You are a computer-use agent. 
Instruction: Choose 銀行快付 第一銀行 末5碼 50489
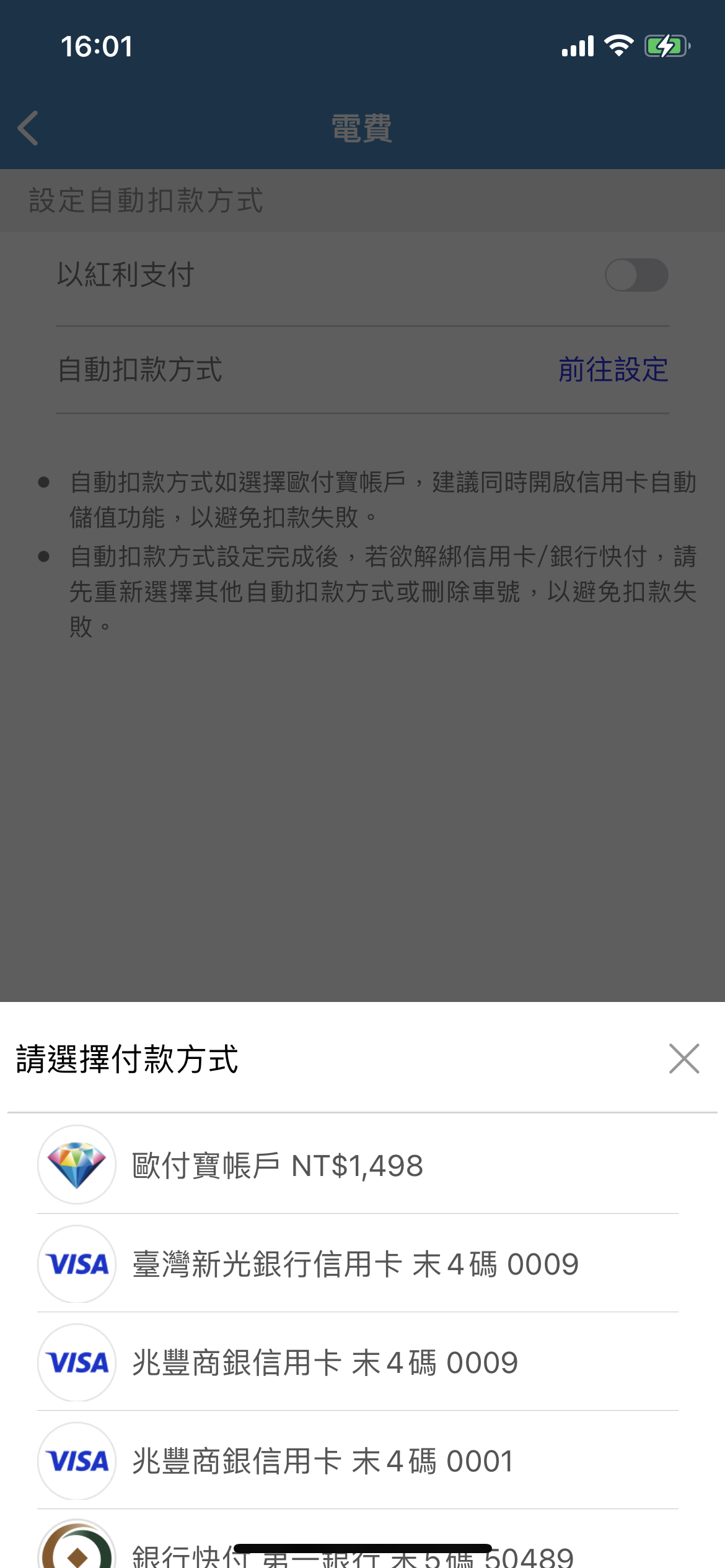[358, 1540]
